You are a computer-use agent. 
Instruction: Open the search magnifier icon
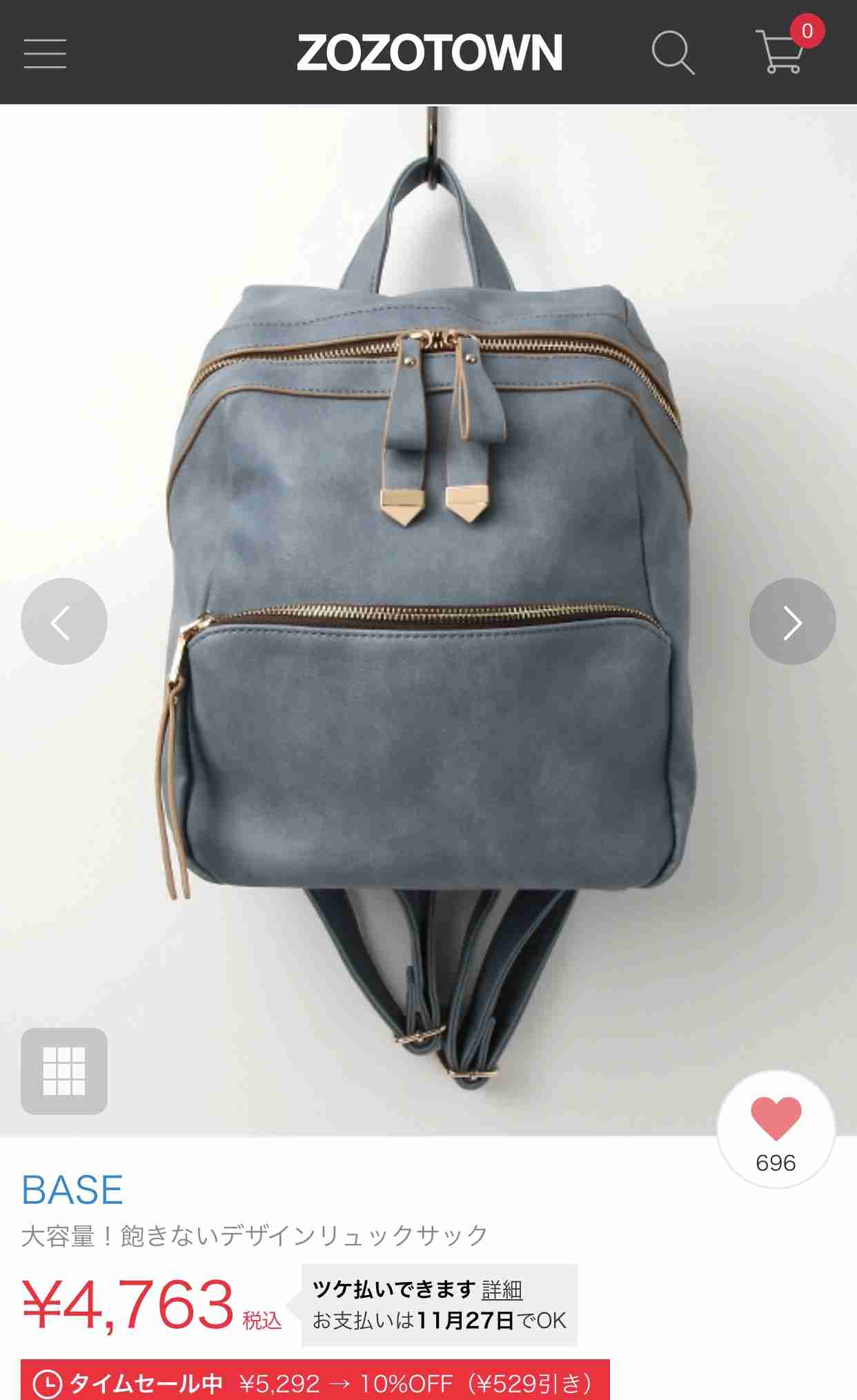click(673, 52)
